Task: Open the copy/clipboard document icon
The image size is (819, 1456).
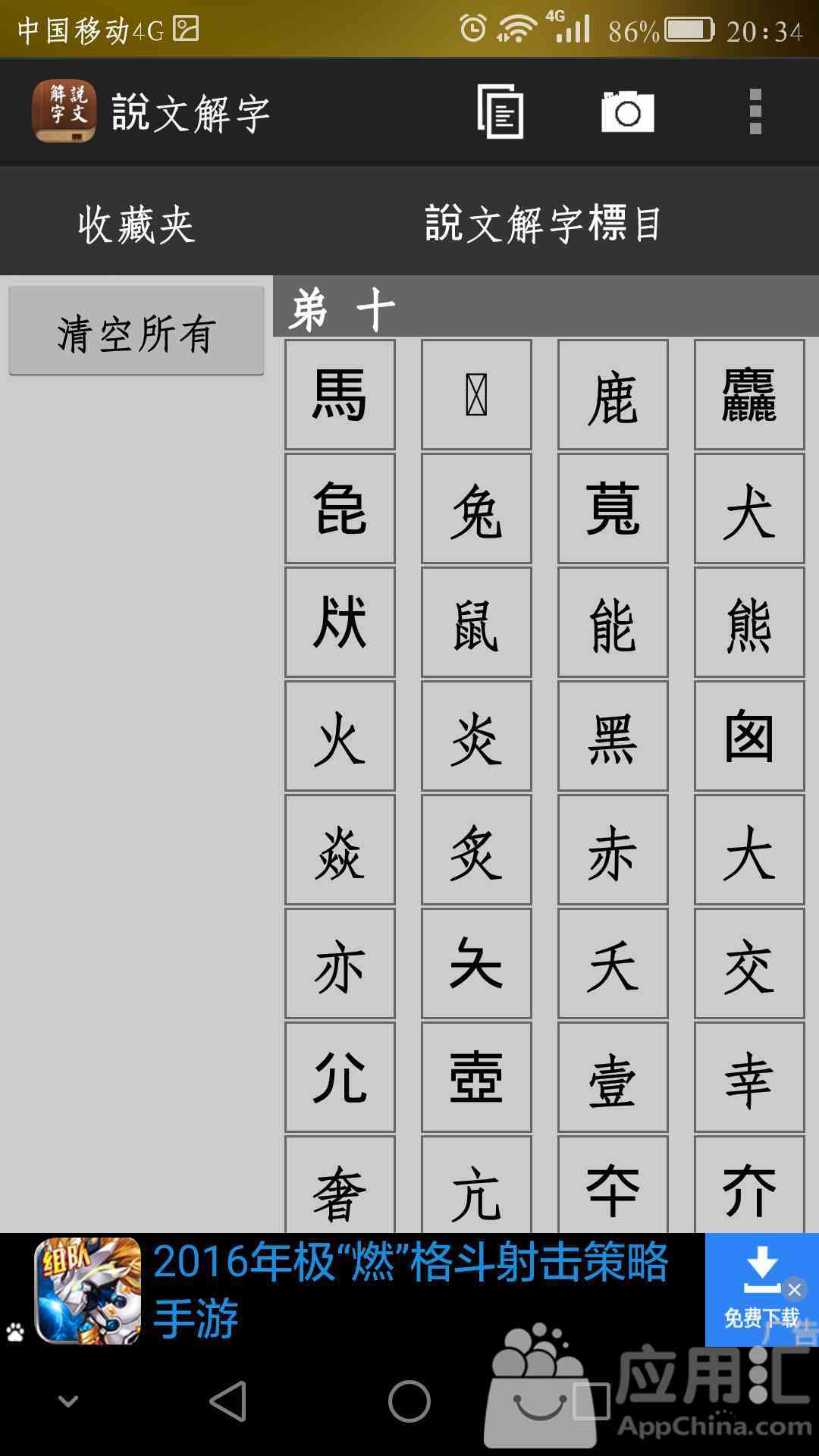Action: click(500, 112)
